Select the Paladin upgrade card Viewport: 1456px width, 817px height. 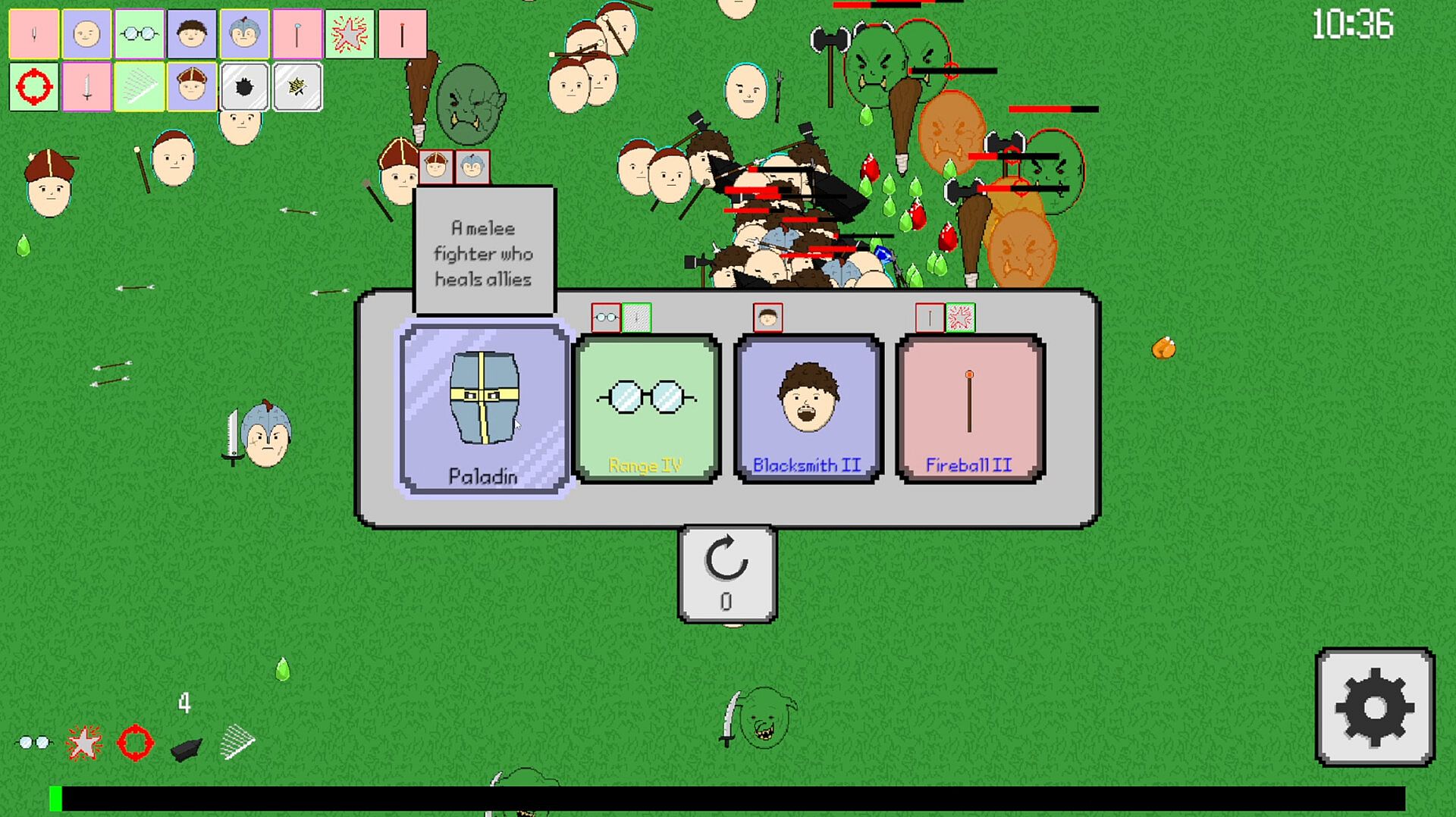point(484,409)
